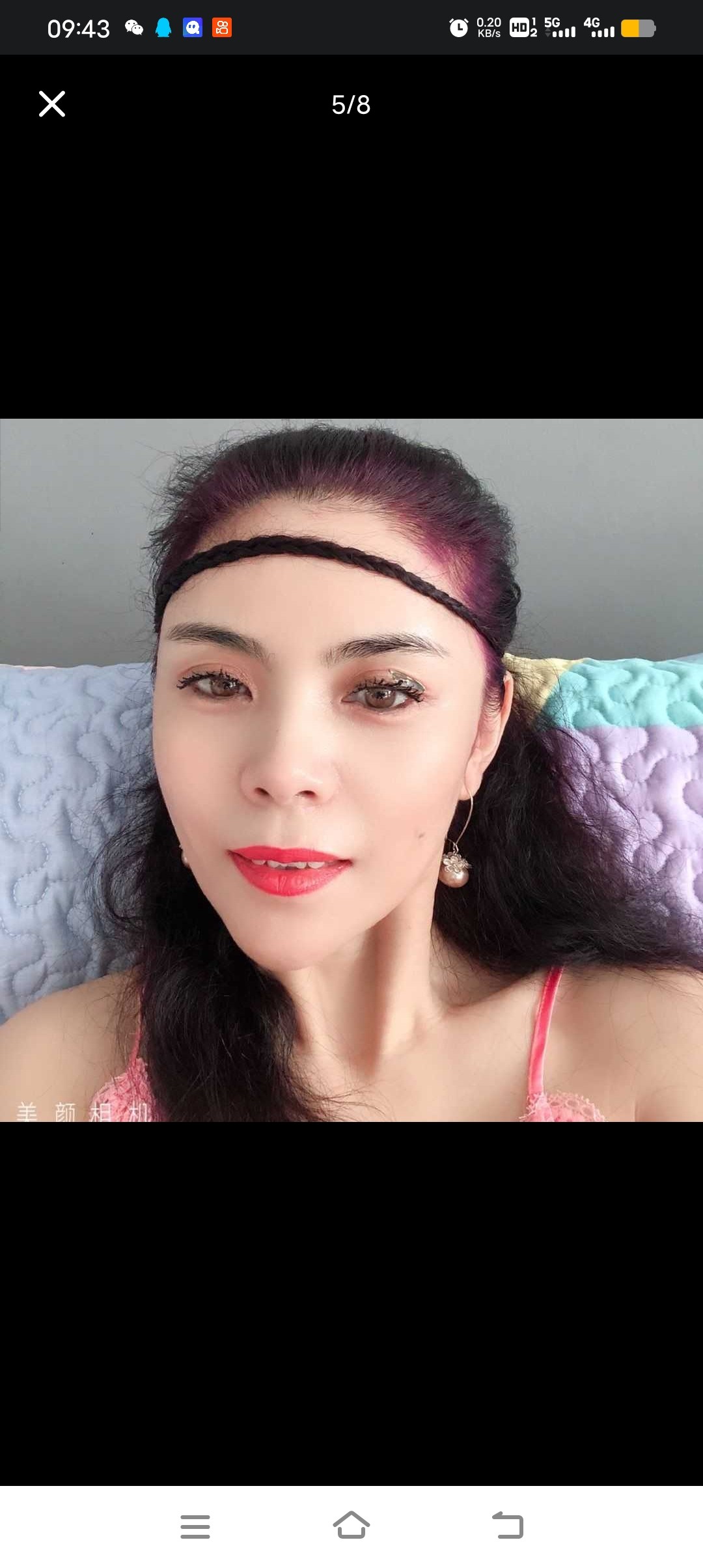703x1568 pixels.
Task: Open the recent apps menu button
Action: [195, 1526]
